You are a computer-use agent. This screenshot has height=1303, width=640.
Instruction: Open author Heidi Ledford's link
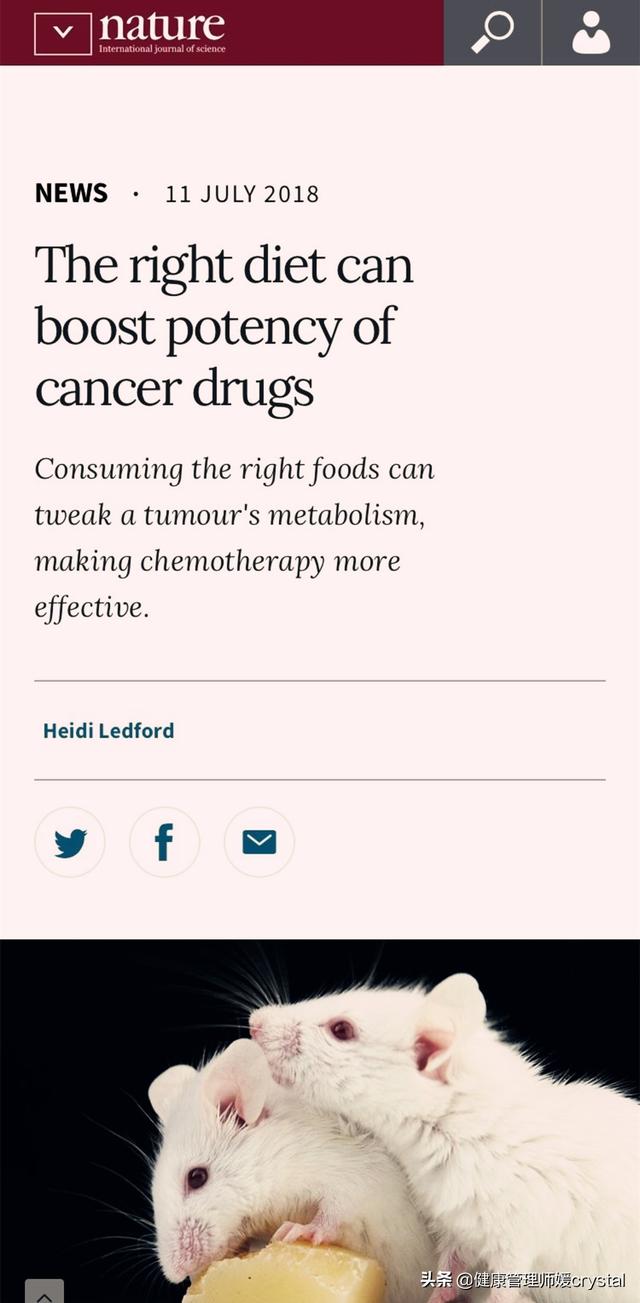pyautogui.click(x=108, y=731)
